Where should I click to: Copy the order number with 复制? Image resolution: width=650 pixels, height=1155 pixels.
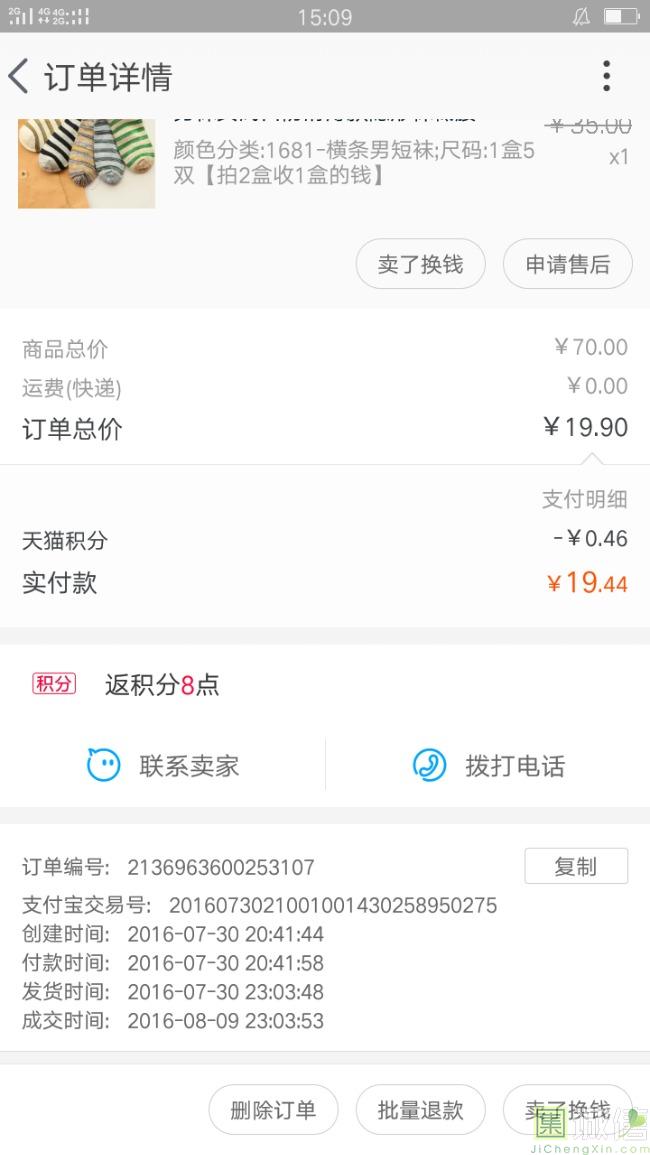(575, 866)
